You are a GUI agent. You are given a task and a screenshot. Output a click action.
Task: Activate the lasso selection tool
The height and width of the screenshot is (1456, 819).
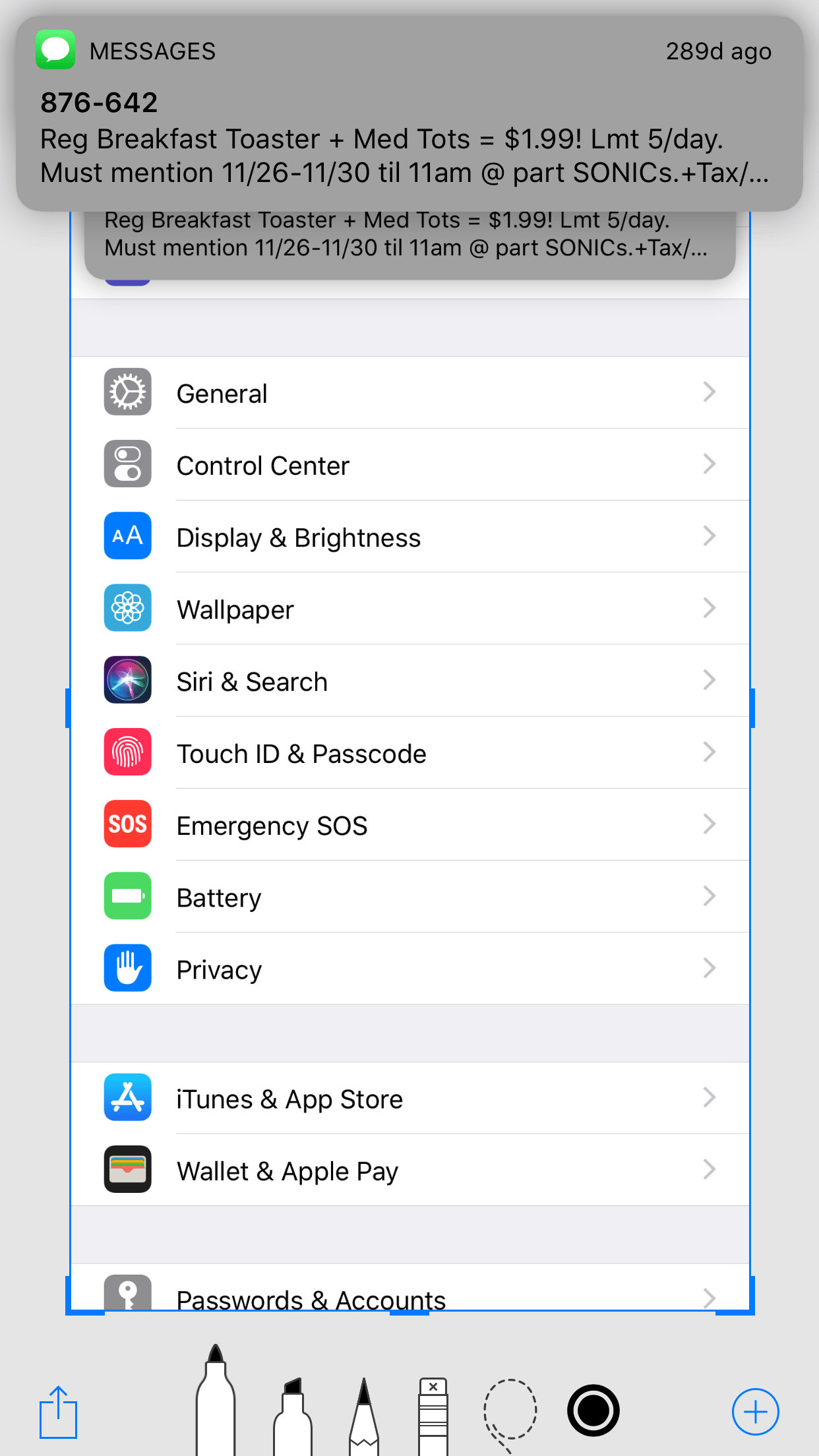click(510, 1411)
